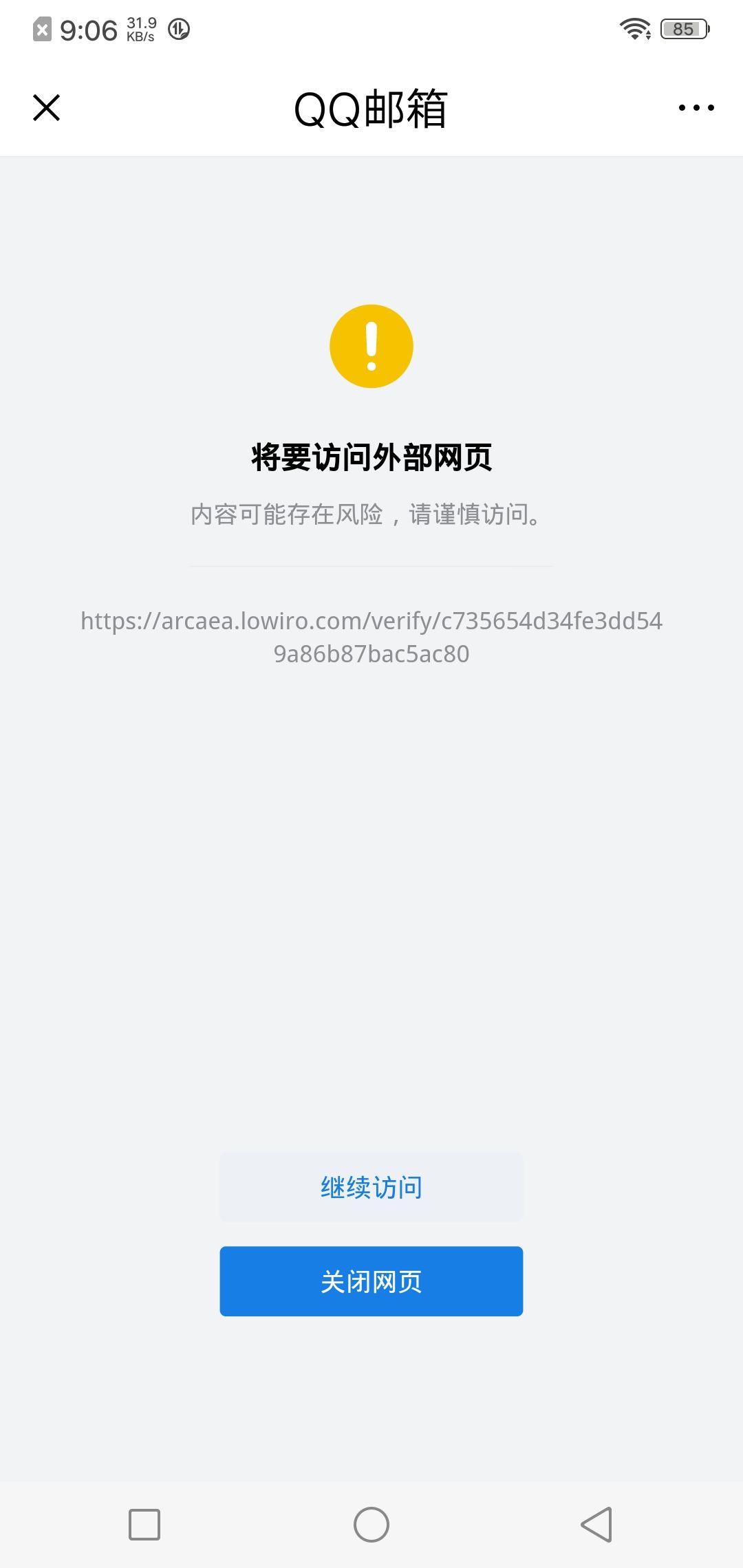Tap the Wi-Fi status icon

click(634, 29)
